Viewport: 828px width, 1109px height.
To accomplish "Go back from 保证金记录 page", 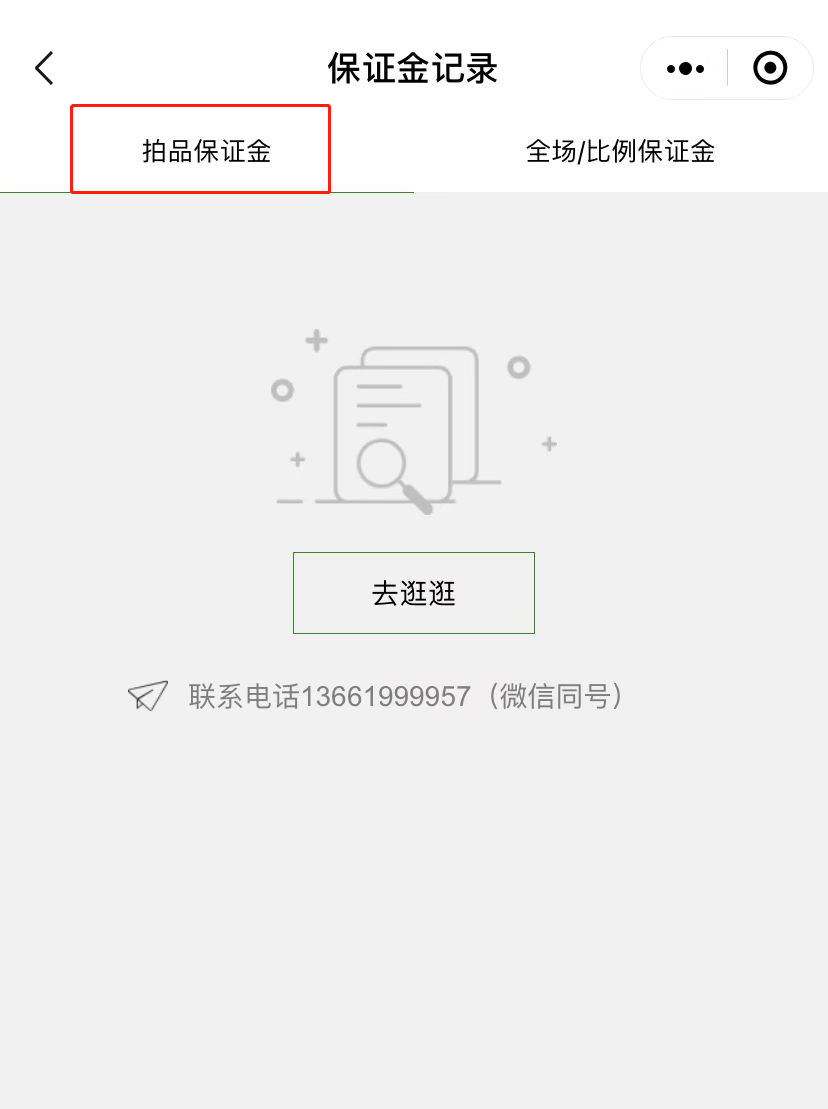I will 44,69.
